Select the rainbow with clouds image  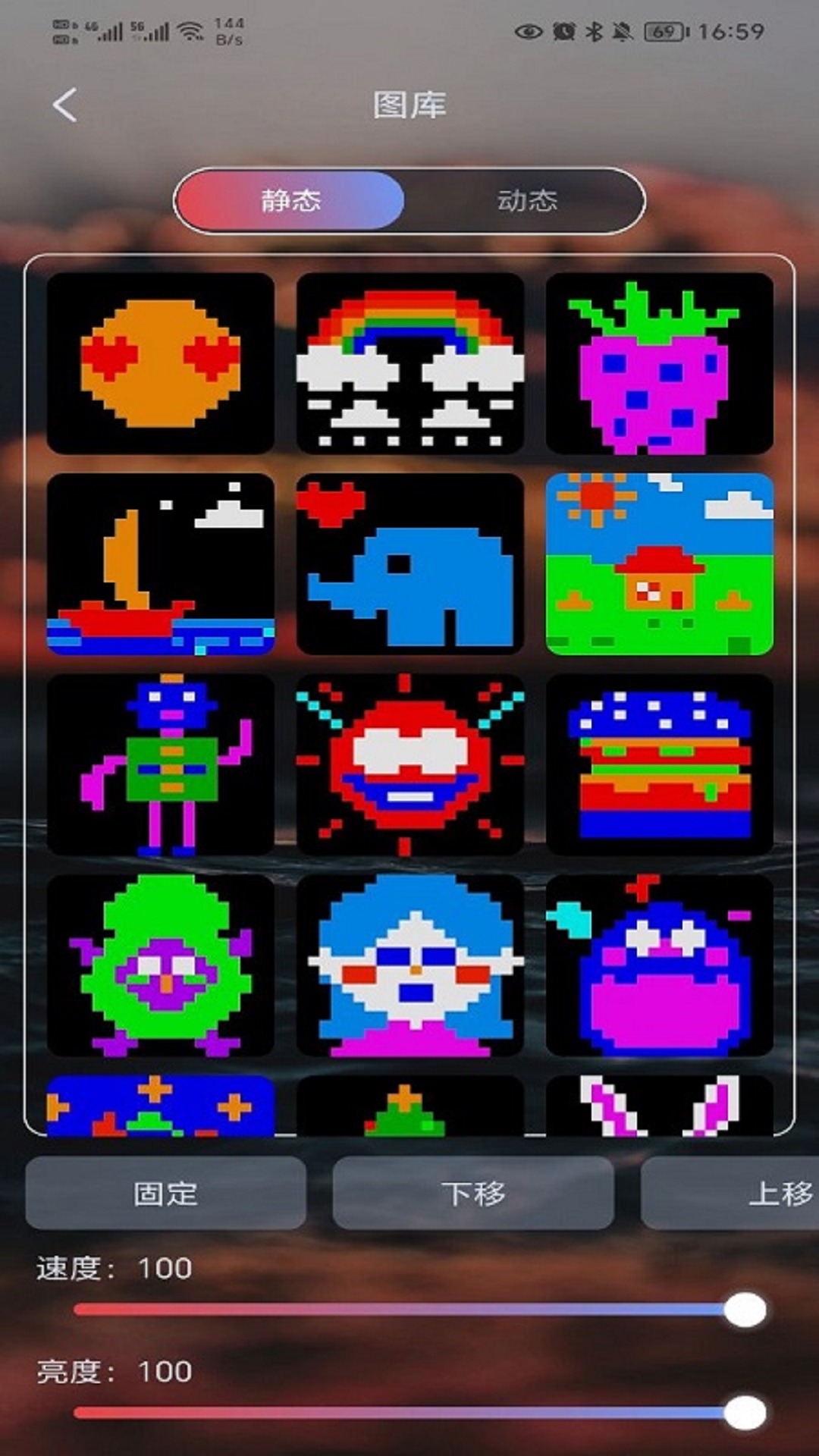tap(409, 363)
